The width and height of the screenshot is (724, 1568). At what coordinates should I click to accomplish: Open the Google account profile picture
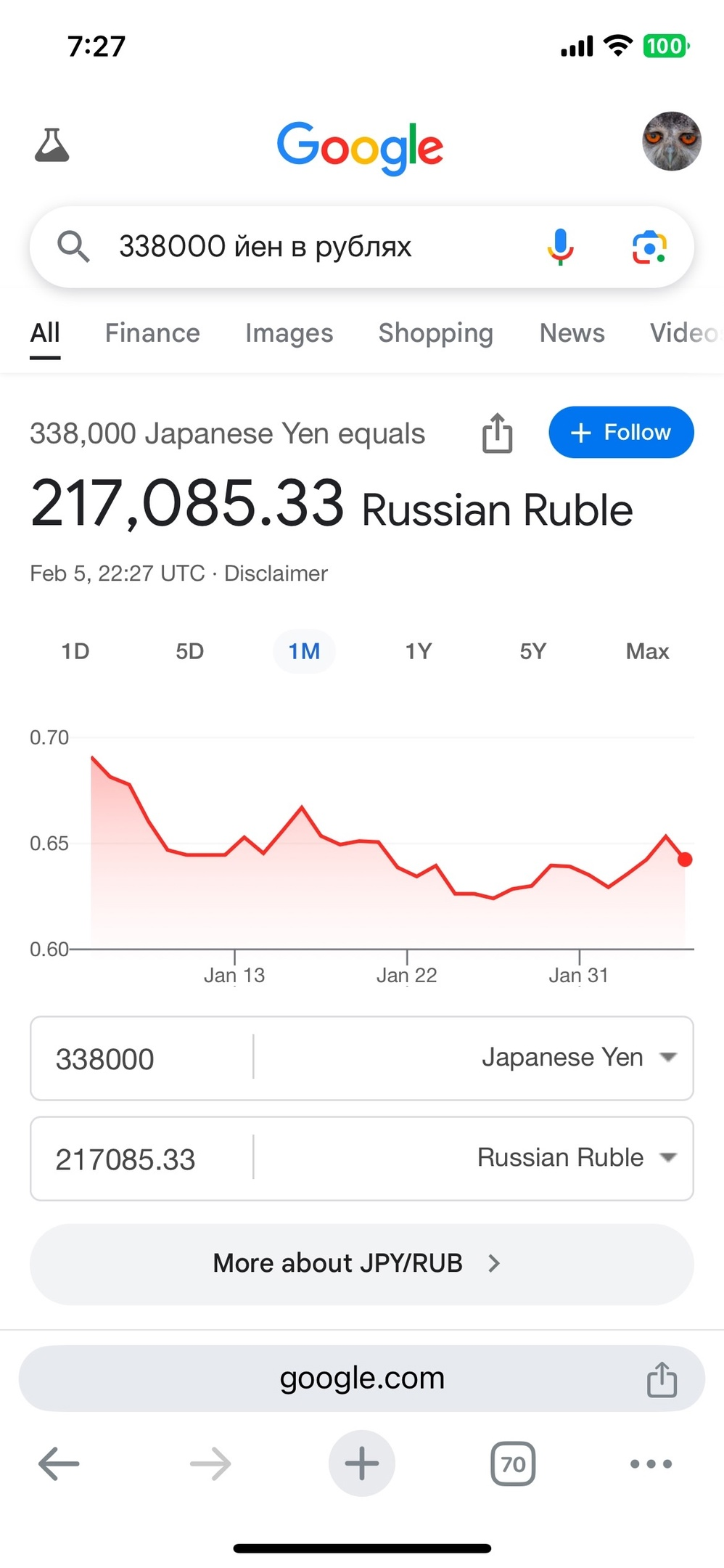point(671,142)
